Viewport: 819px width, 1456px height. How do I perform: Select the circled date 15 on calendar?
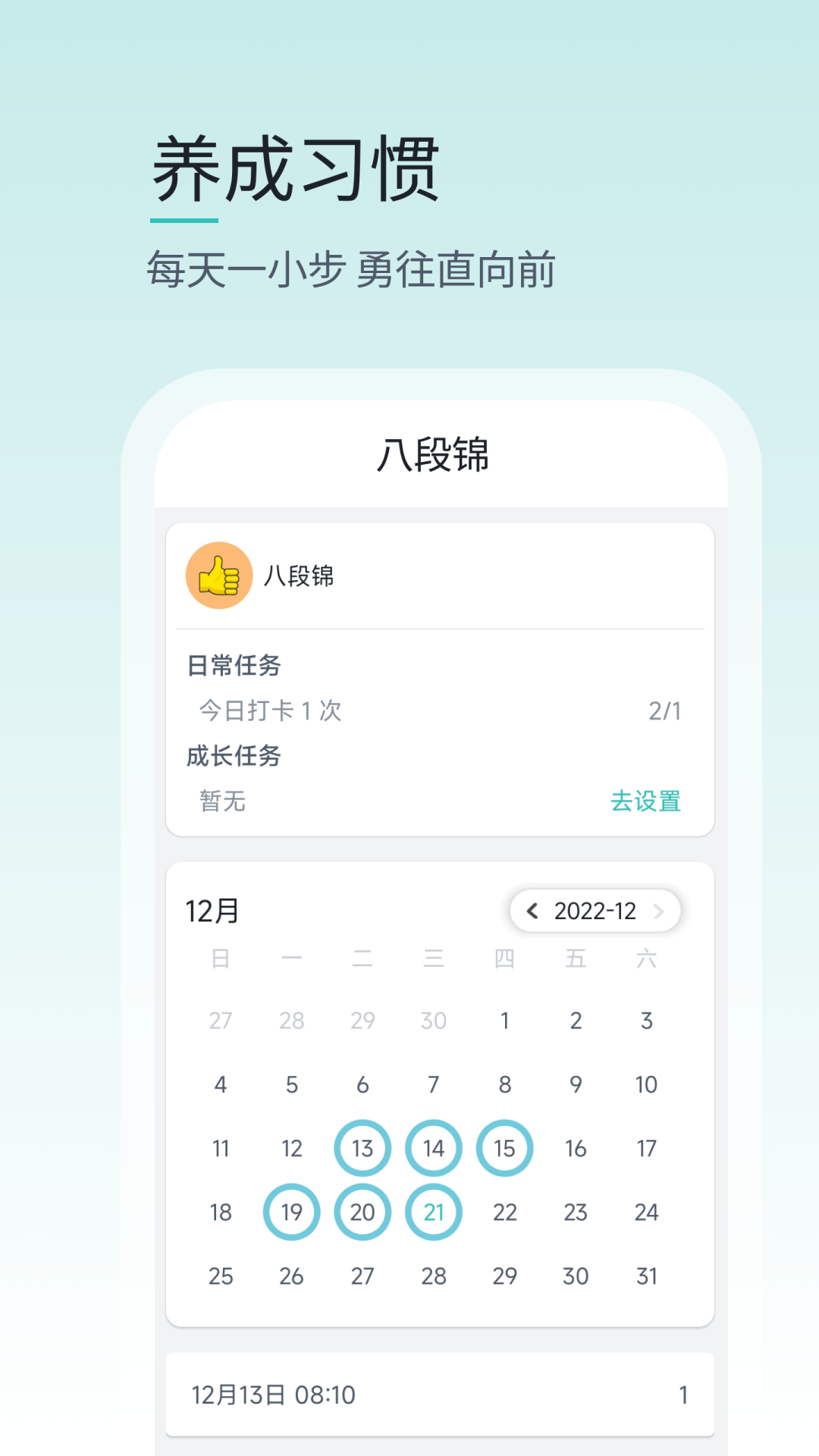pos(505,1148)
